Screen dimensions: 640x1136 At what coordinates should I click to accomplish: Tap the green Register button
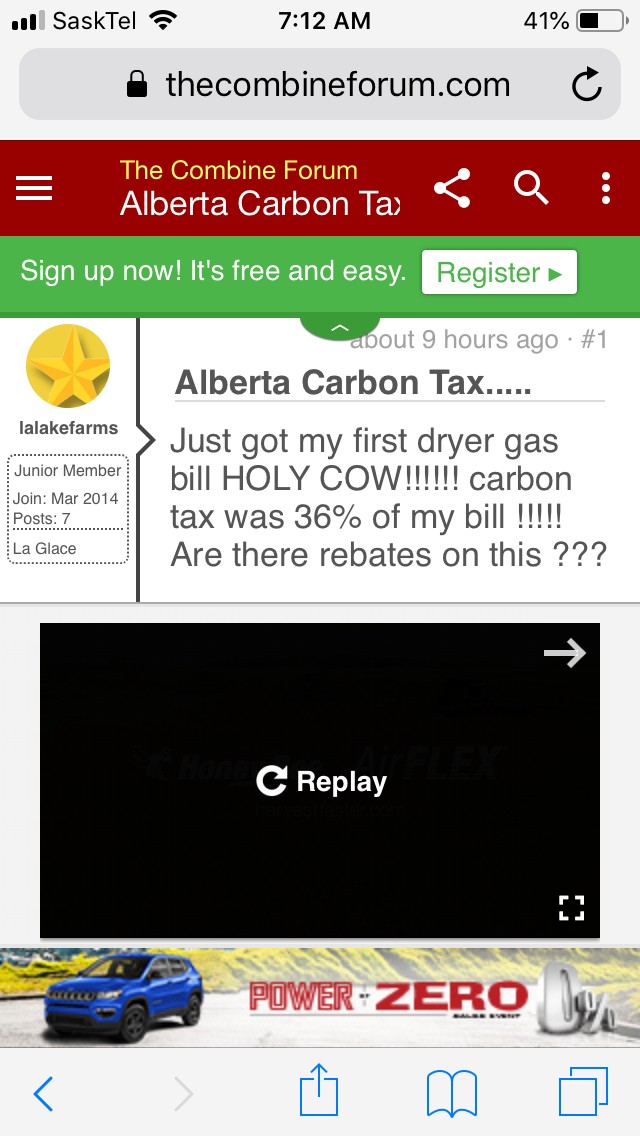[x=499, y=272]
